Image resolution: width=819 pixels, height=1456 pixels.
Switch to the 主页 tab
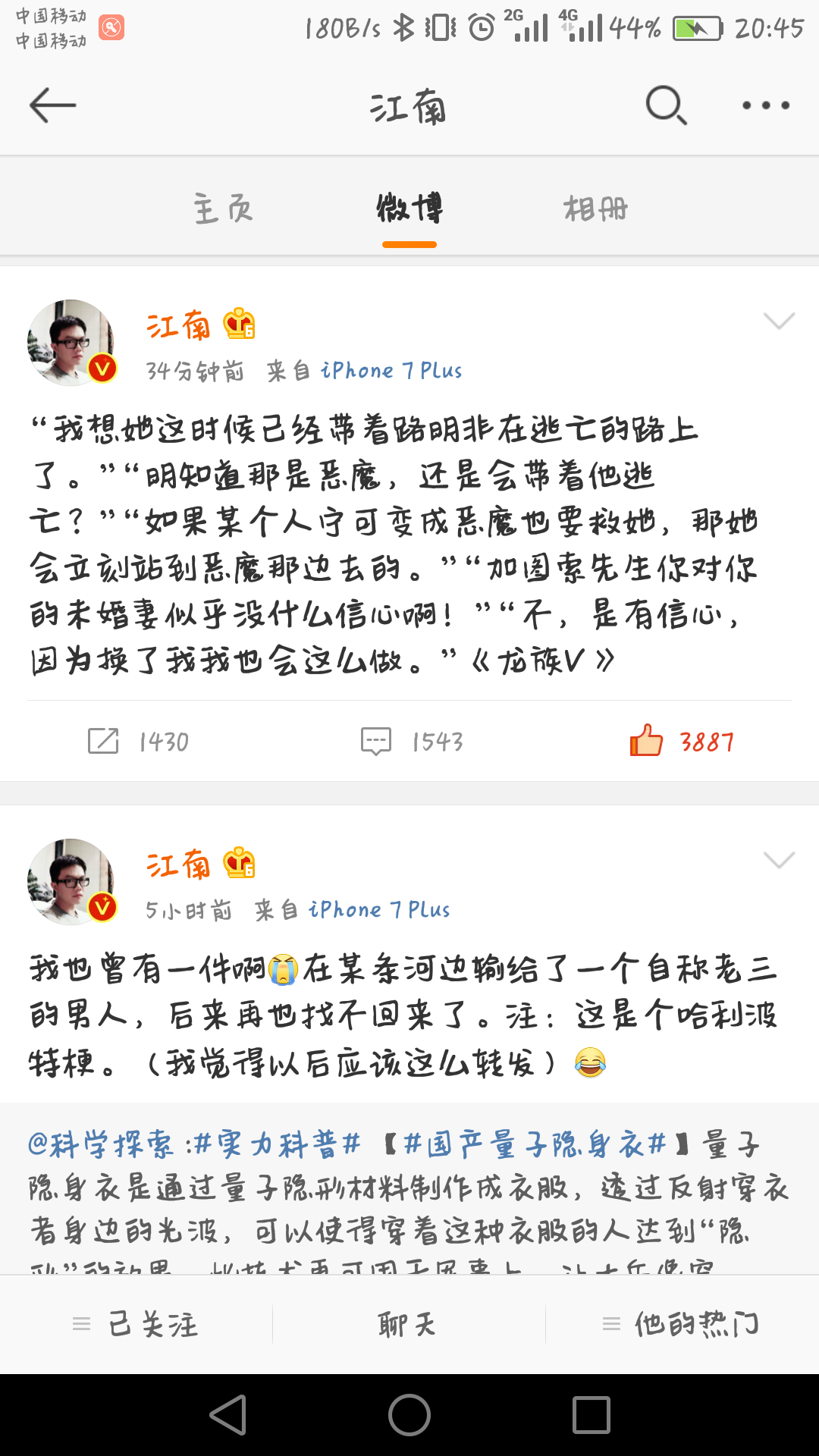(x=224, y=209)
